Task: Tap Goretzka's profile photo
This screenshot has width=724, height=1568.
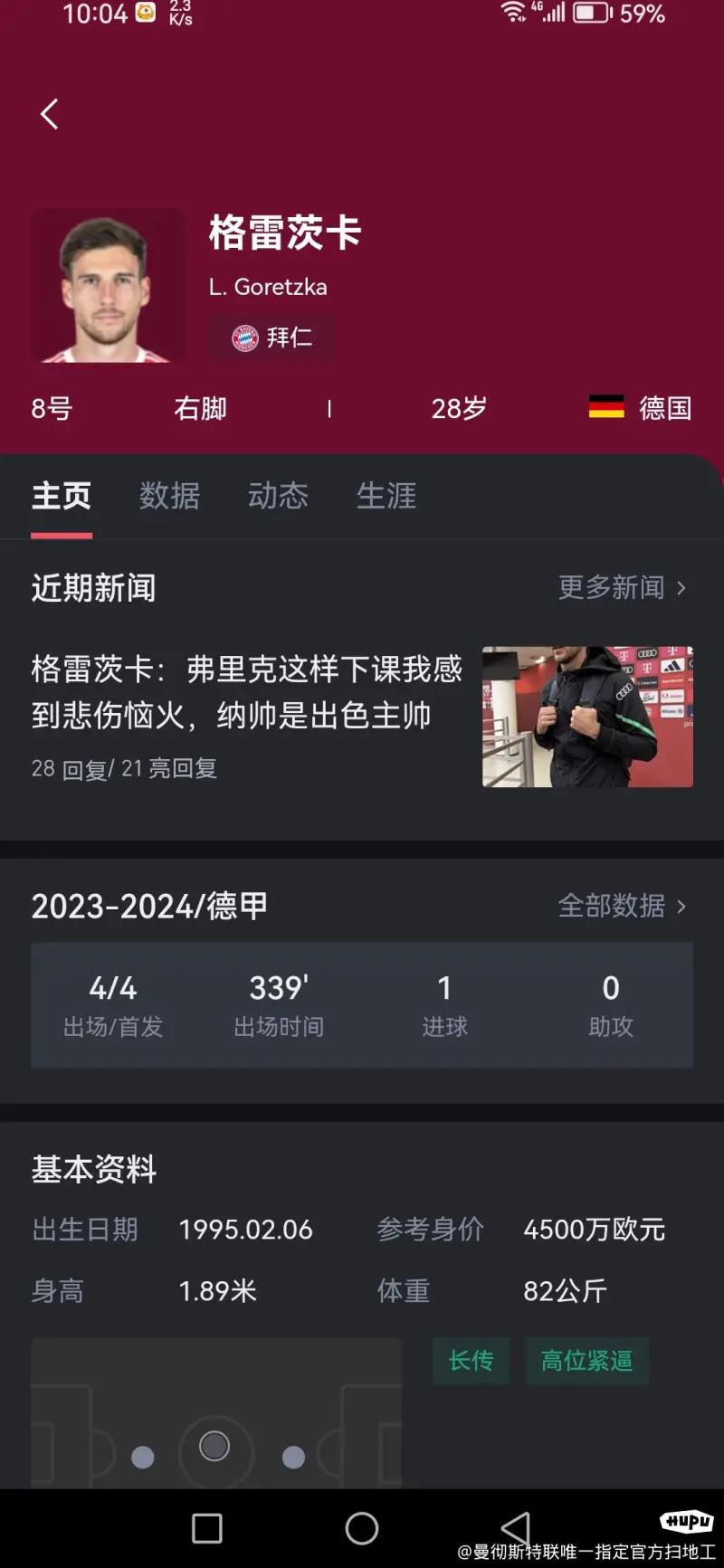Action: coord(108,286)
